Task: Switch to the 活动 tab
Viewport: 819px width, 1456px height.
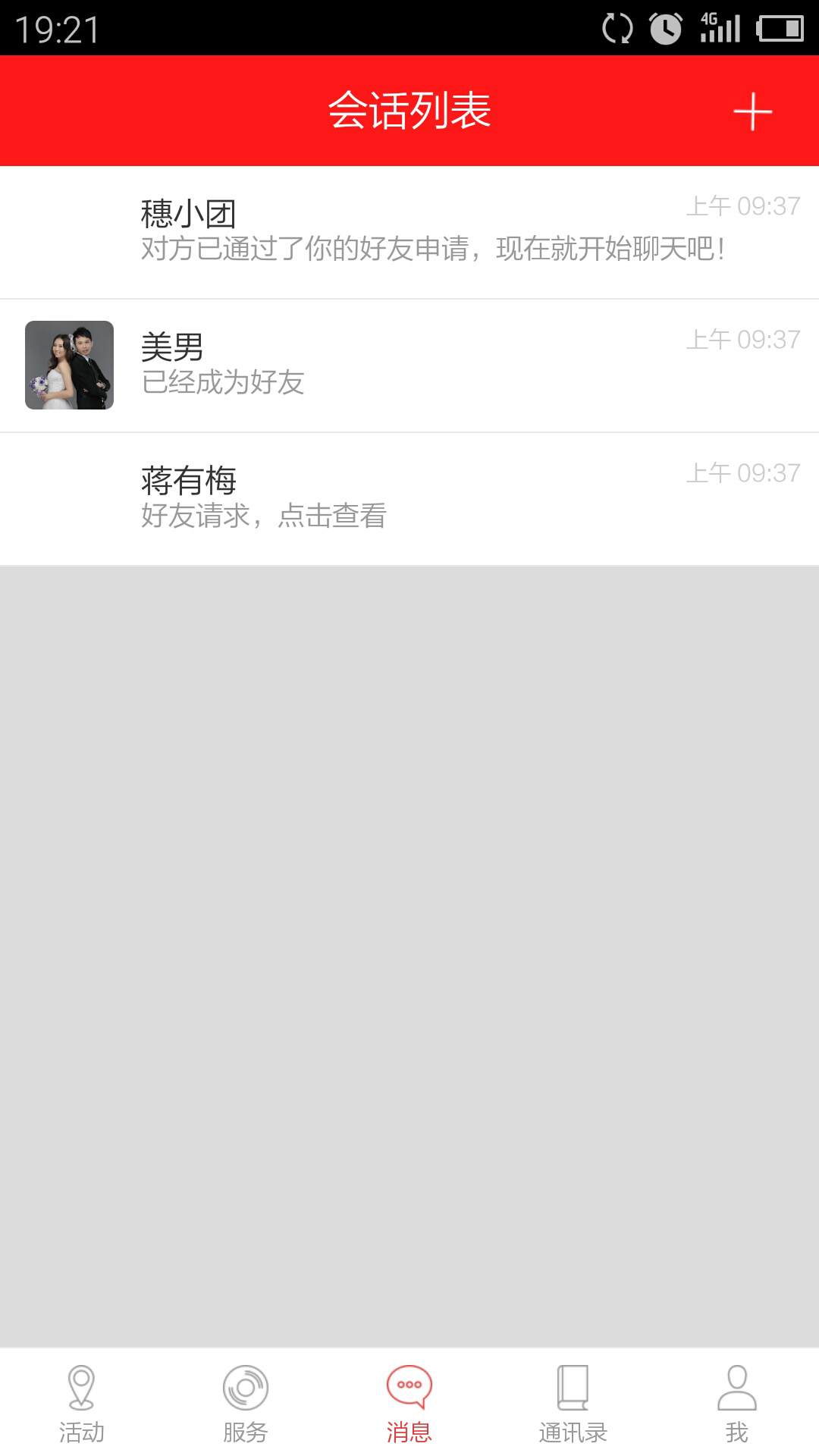Action: [x=82, y=1404]
